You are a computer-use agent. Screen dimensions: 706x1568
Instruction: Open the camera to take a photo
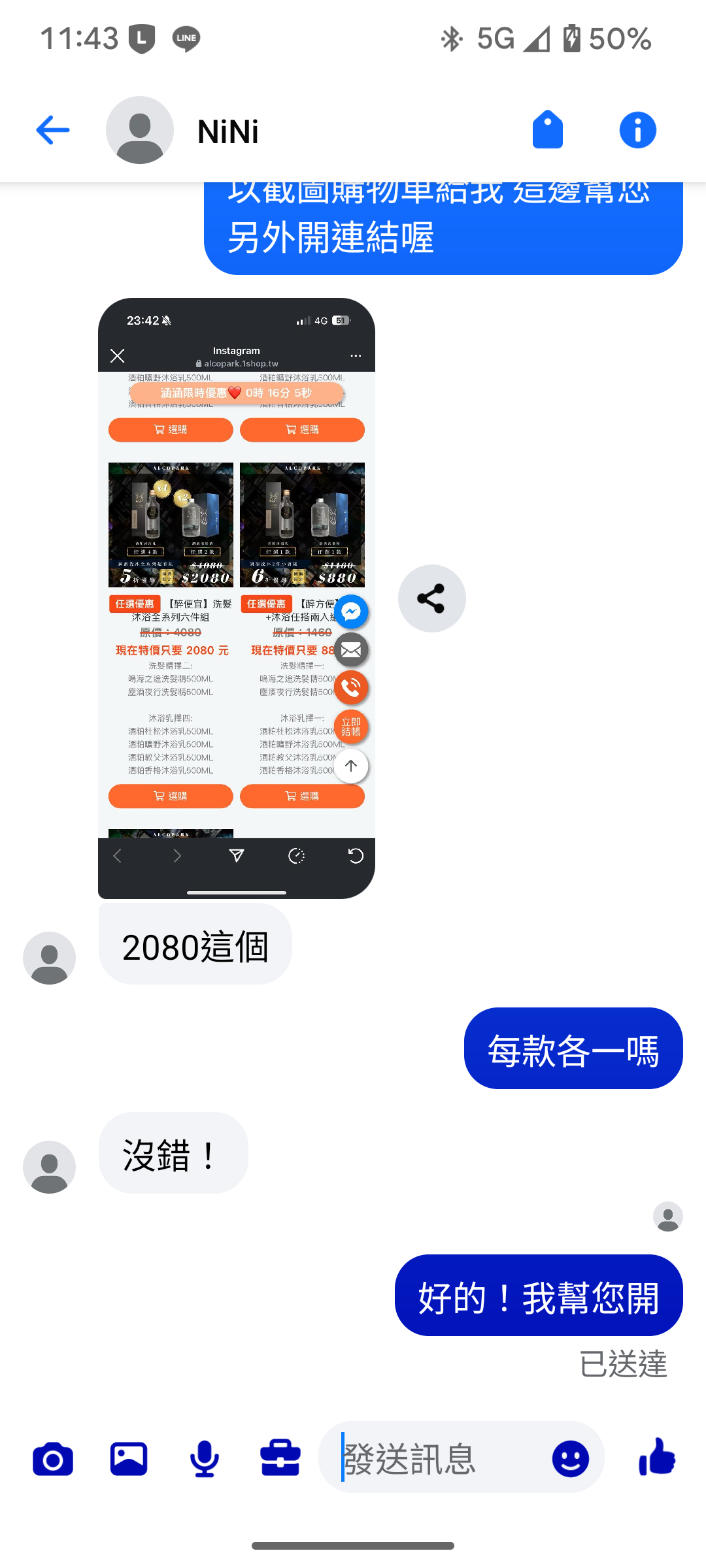click(x=53, y=1459)
